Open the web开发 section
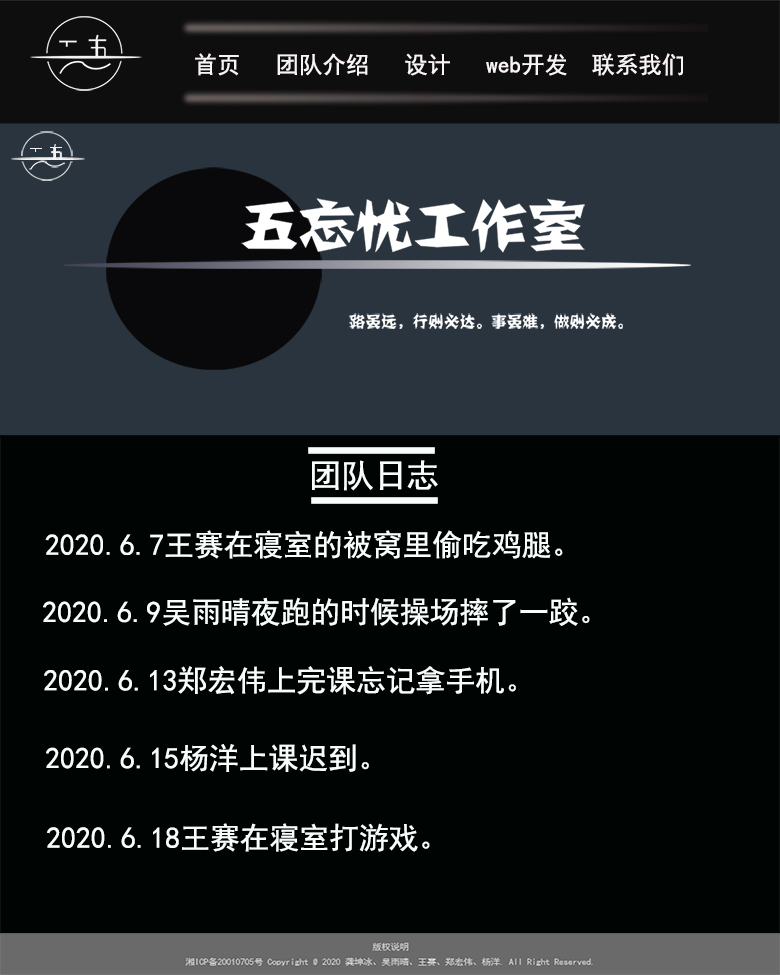The image size is (780, 975). (x=526, y=66)
